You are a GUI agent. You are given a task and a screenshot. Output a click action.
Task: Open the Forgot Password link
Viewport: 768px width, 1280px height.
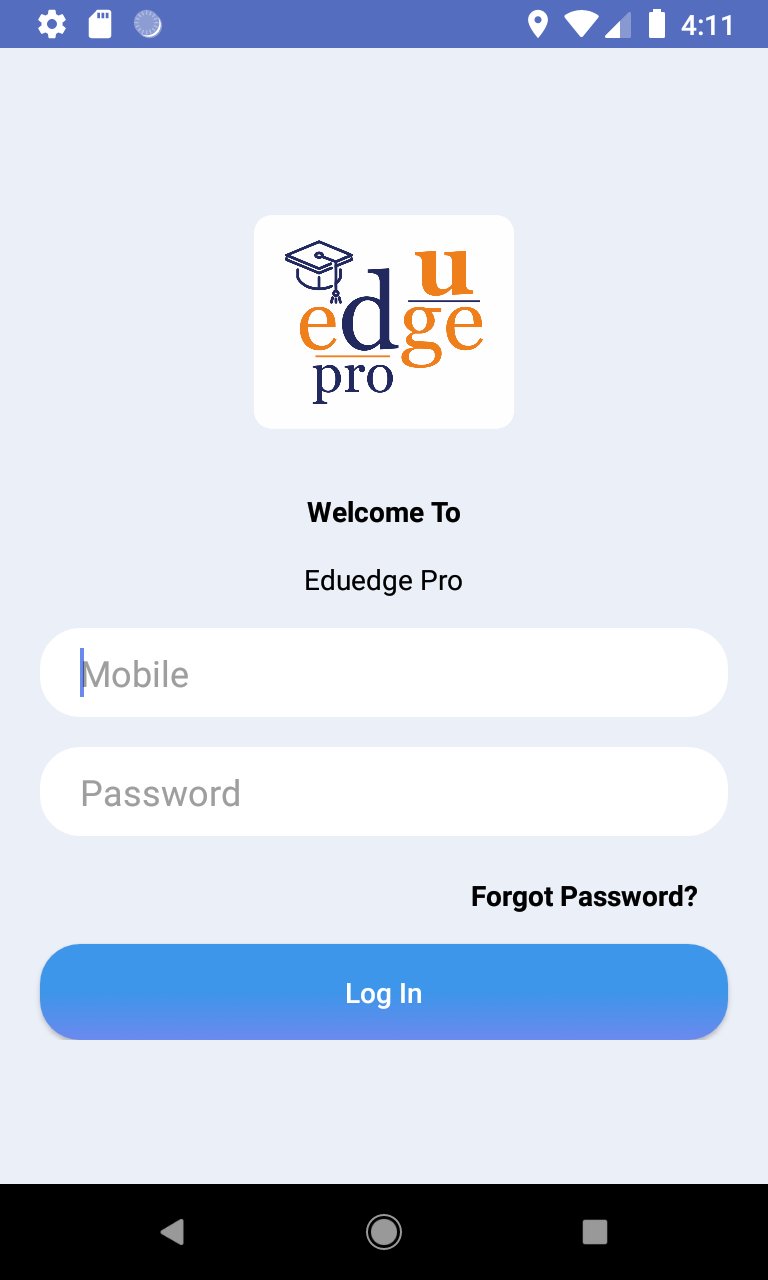tap(584, 896)
